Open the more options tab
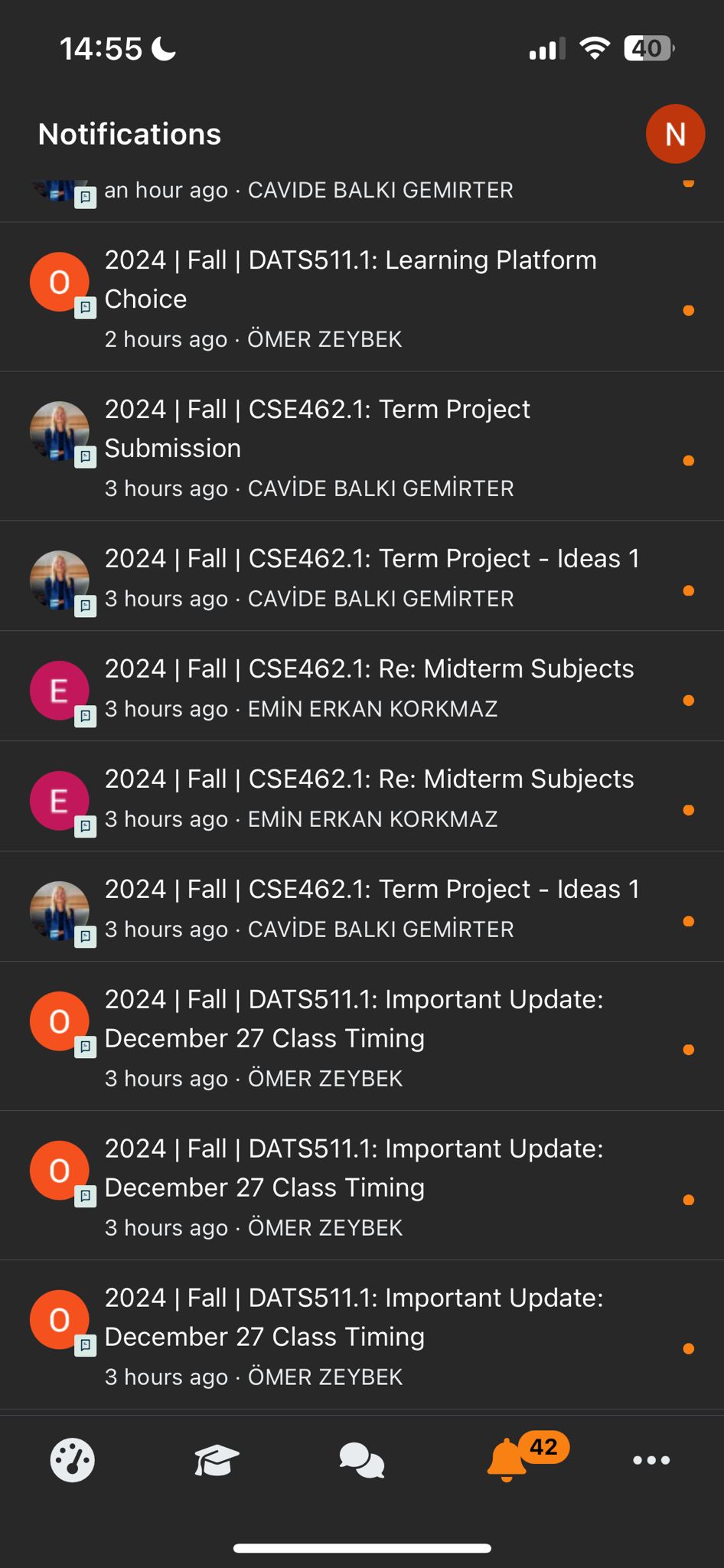This screenshot has height=1568, width=724. pos(651,1460)
